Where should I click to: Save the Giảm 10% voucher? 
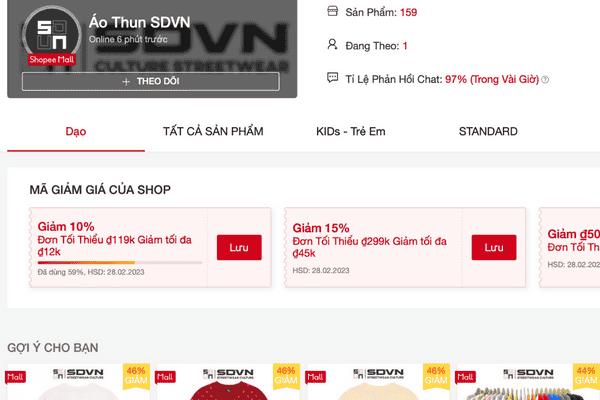(239, 247)
